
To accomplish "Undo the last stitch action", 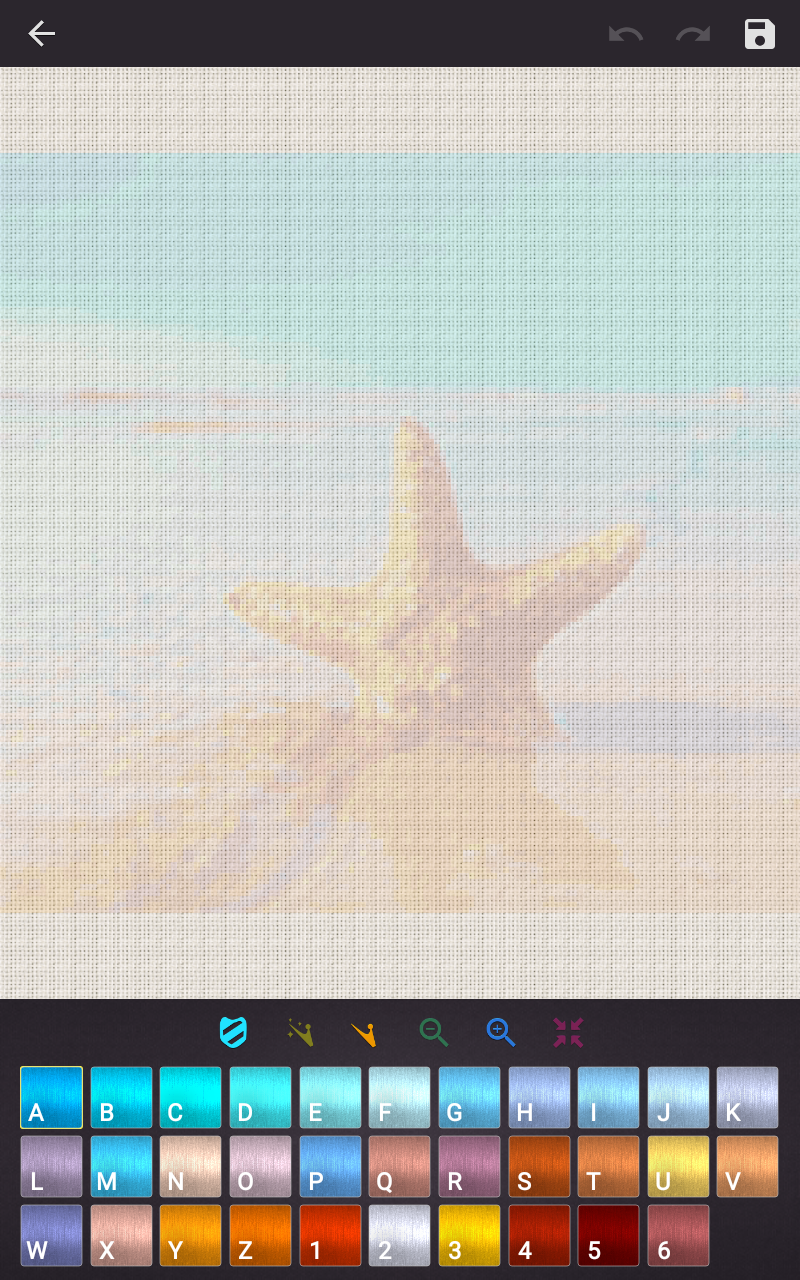I will [626, 34].
